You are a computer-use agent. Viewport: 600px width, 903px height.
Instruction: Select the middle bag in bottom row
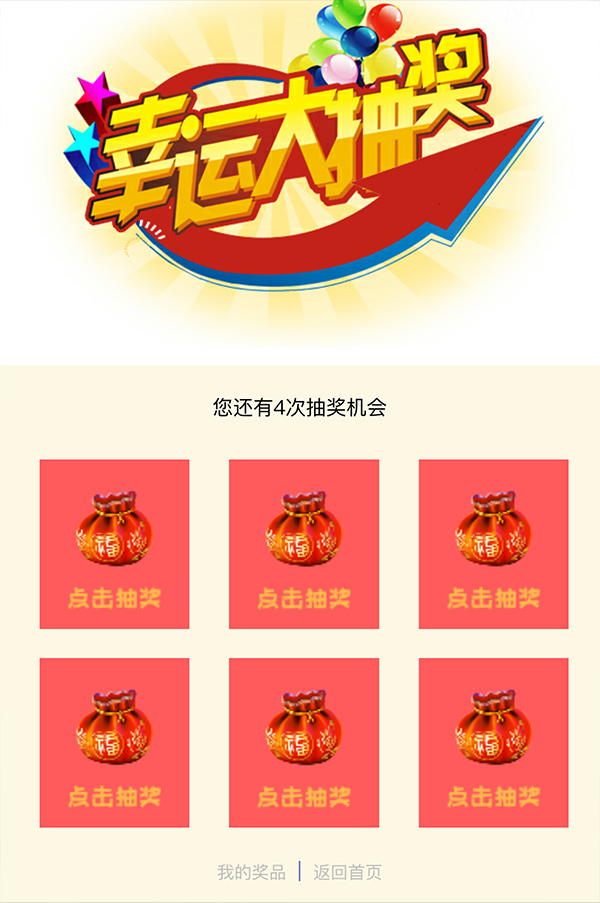tap(304, 742)
